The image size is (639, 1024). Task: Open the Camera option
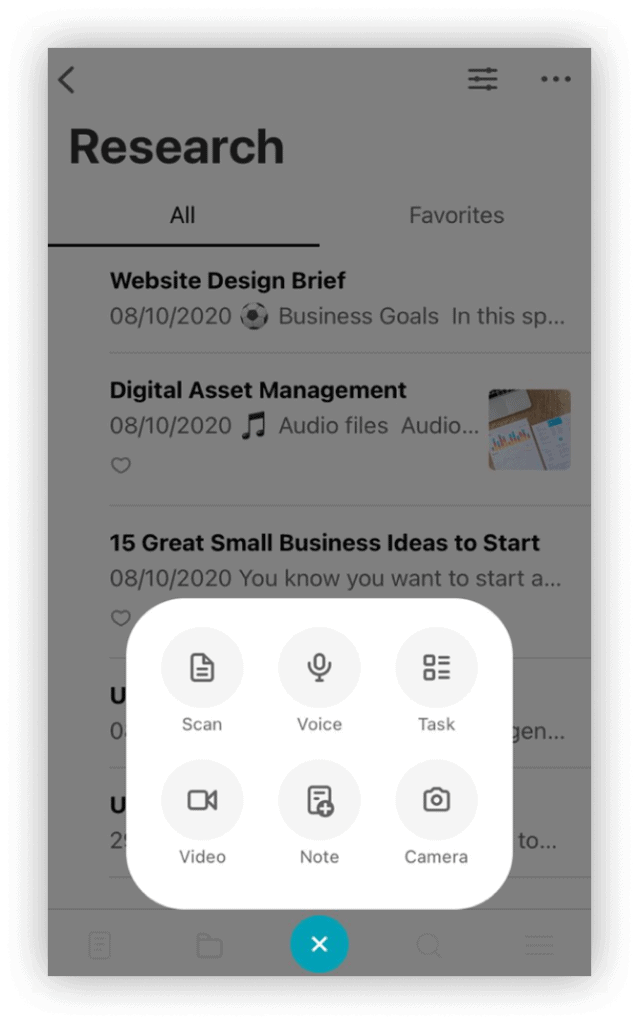[x=436, y=800]
